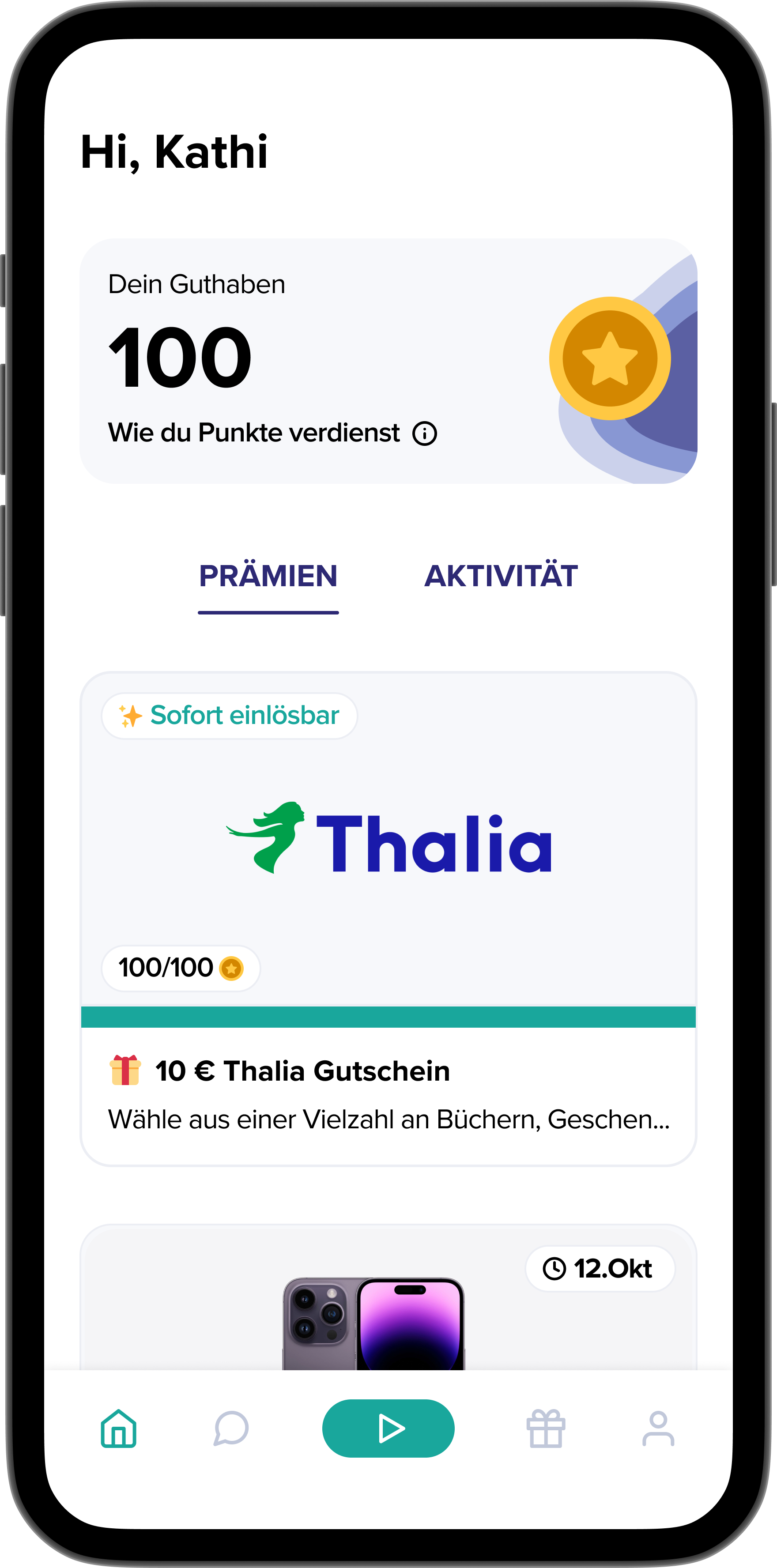Open the chat bubble tab

pyautogui.click(x=231, y=1428)
